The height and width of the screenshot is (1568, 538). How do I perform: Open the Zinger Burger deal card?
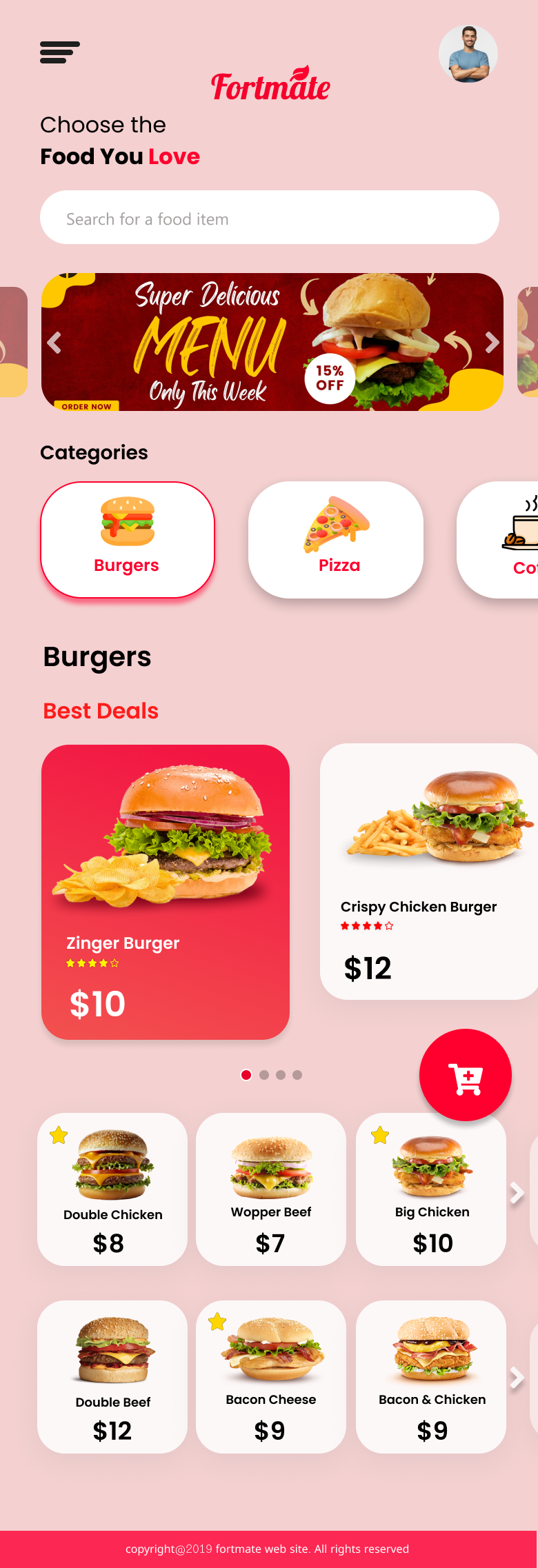point(166,892)
